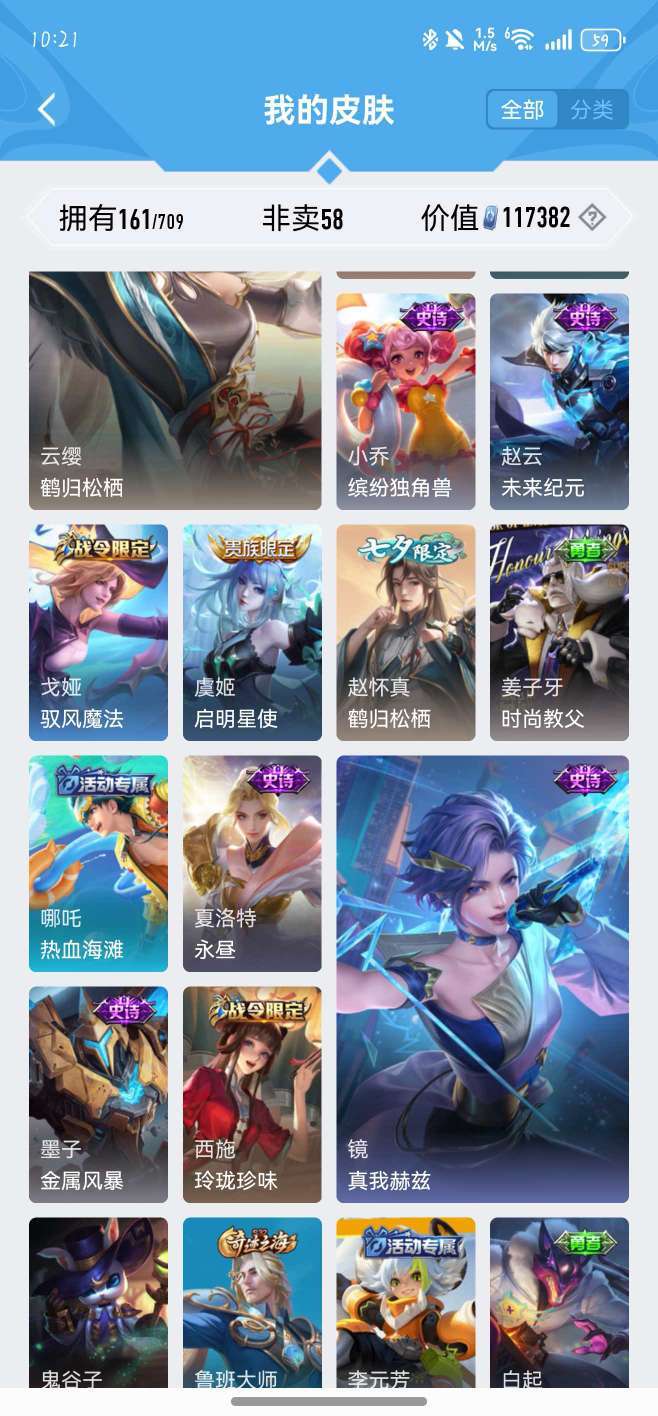Viewport: 658px width, 1416px height.
Task: Open the 白起 skin card
Action: 559,1302
